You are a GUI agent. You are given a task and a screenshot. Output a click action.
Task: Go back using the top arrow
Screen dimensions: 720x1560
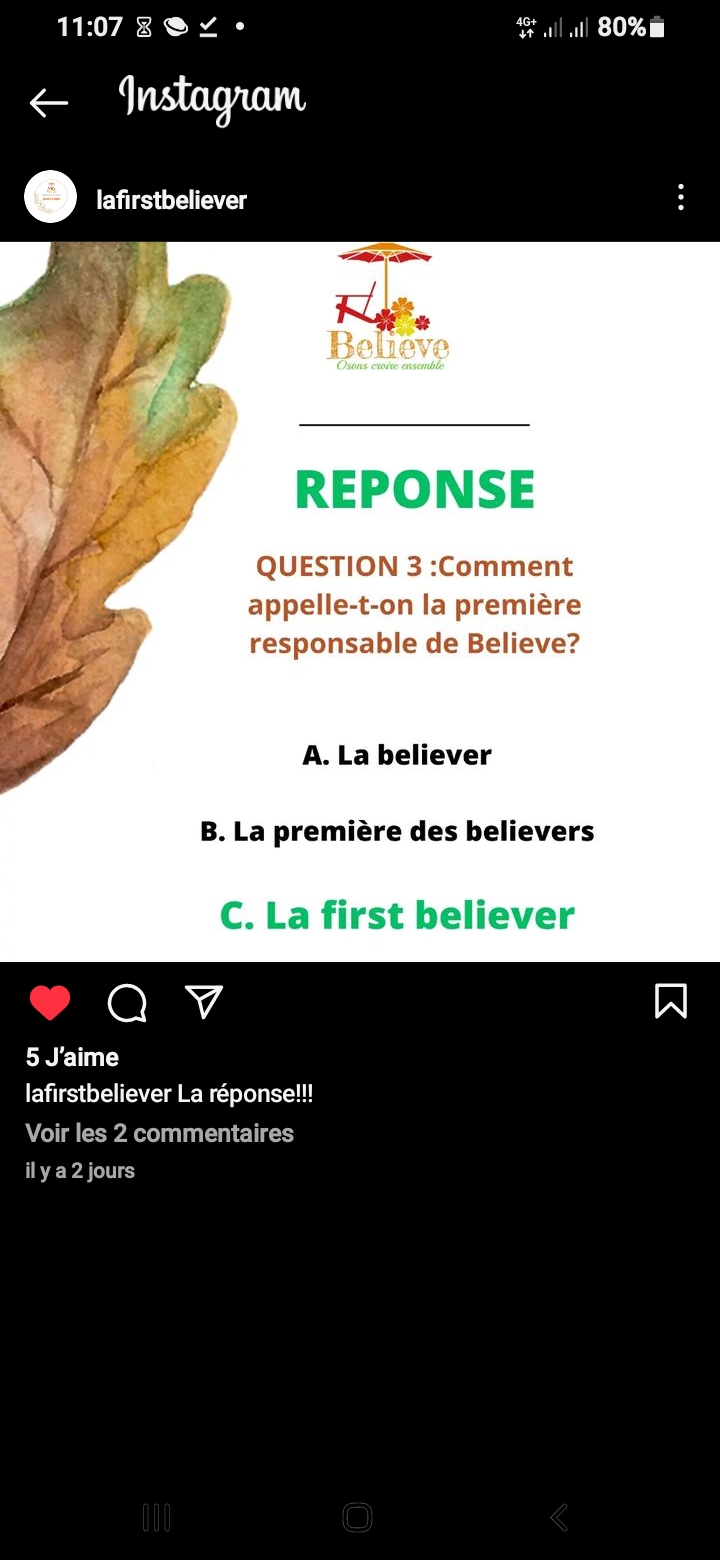[x=48, y=102]
